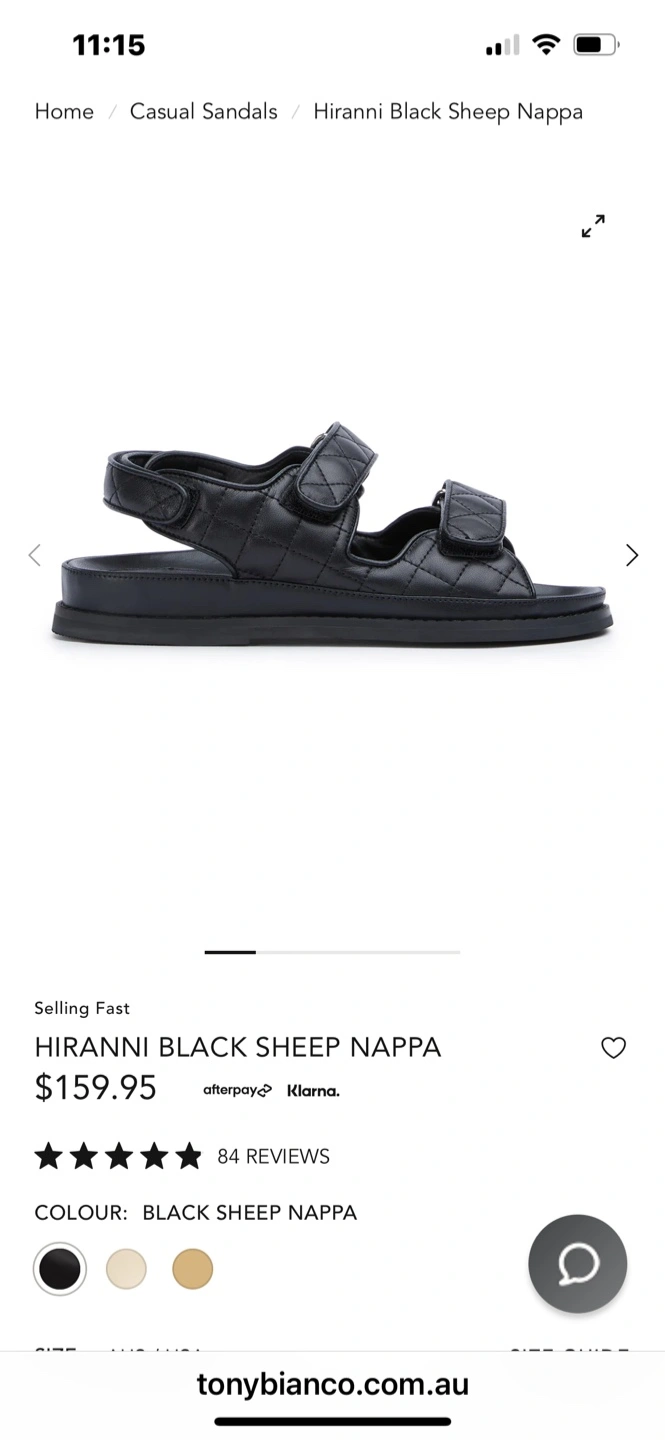
Task: Select the cream colour swatch
Action: pos(127,1269)
